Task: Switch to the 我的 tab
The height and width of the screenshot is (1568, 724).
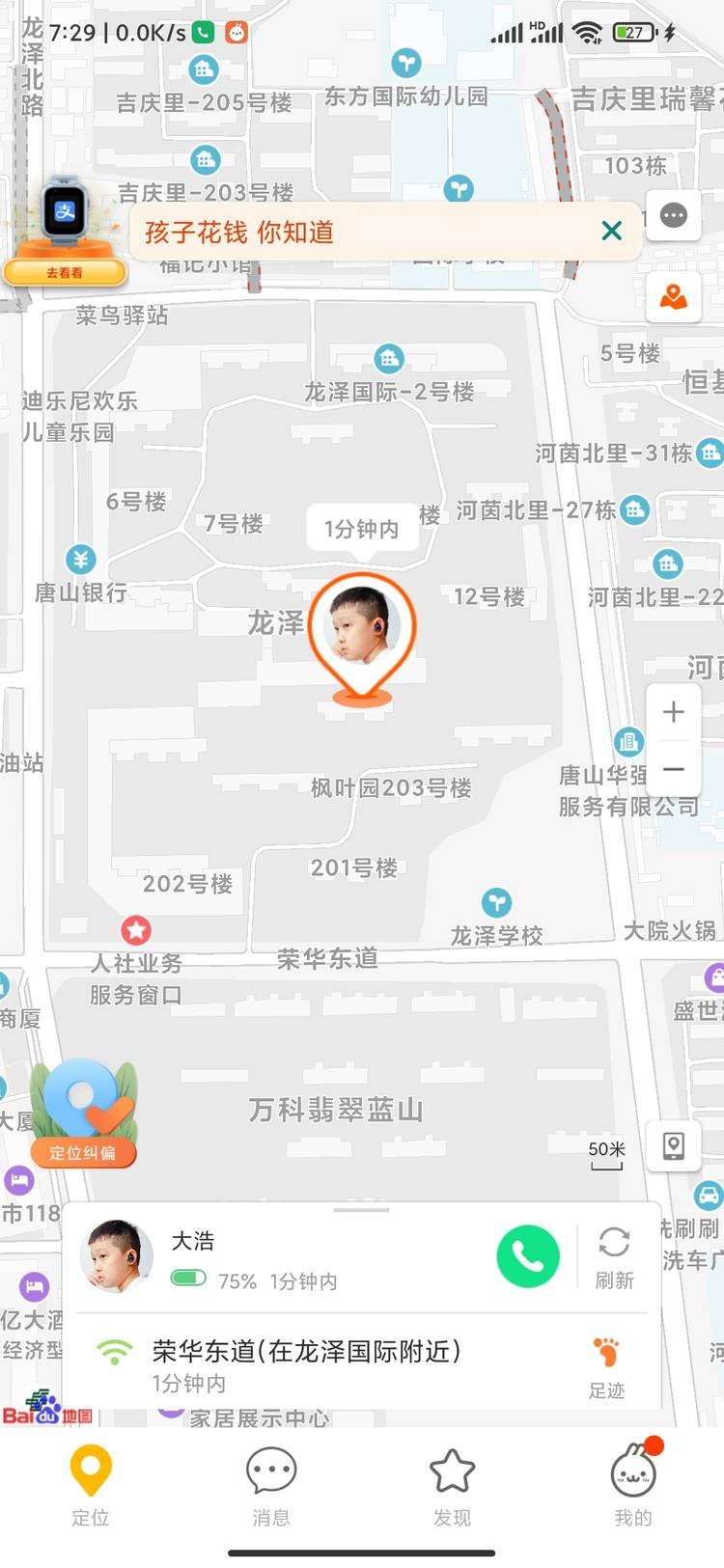Action: (633, 1486)
